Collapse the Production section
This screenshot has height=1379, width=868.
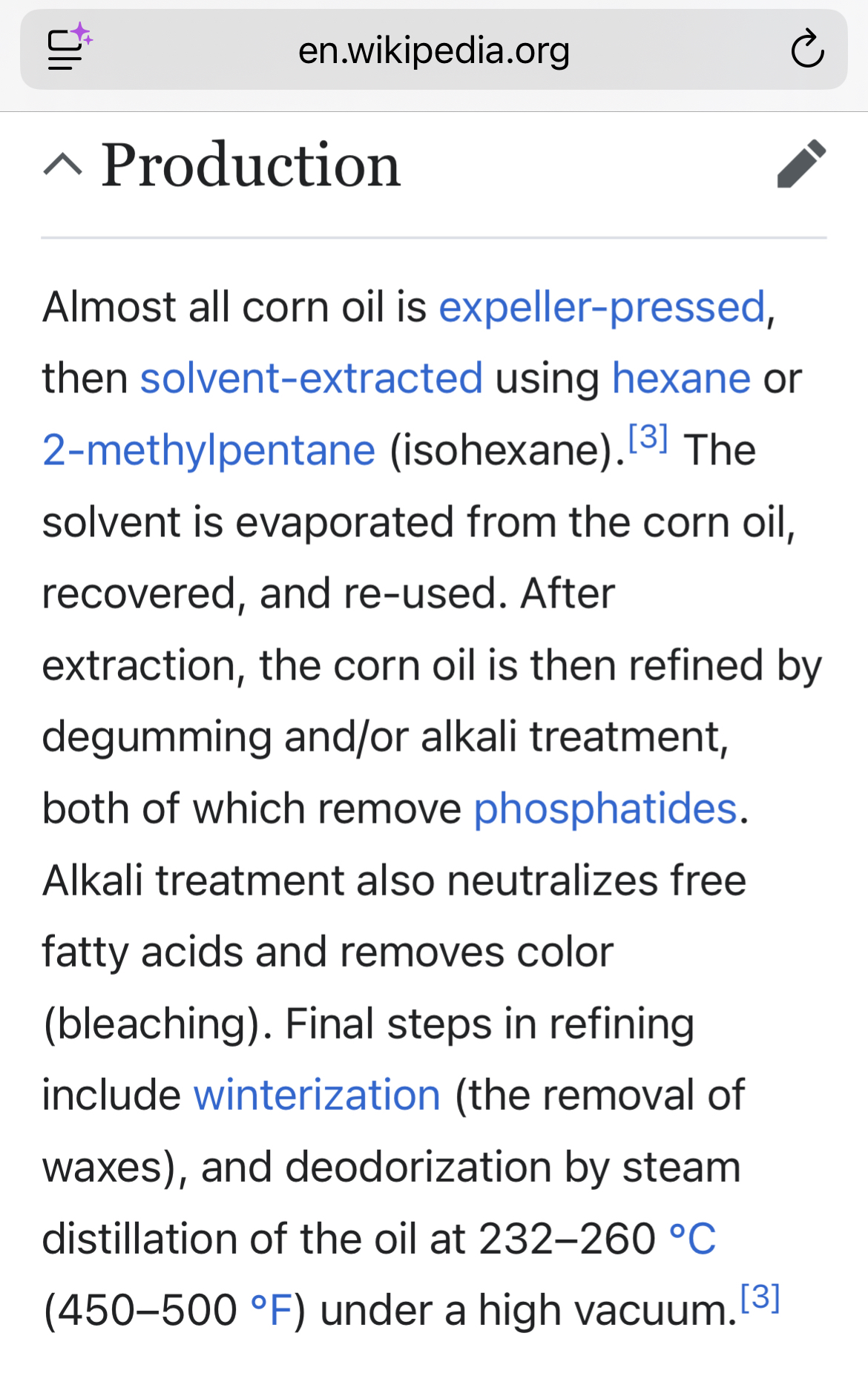tap(63, 164)
